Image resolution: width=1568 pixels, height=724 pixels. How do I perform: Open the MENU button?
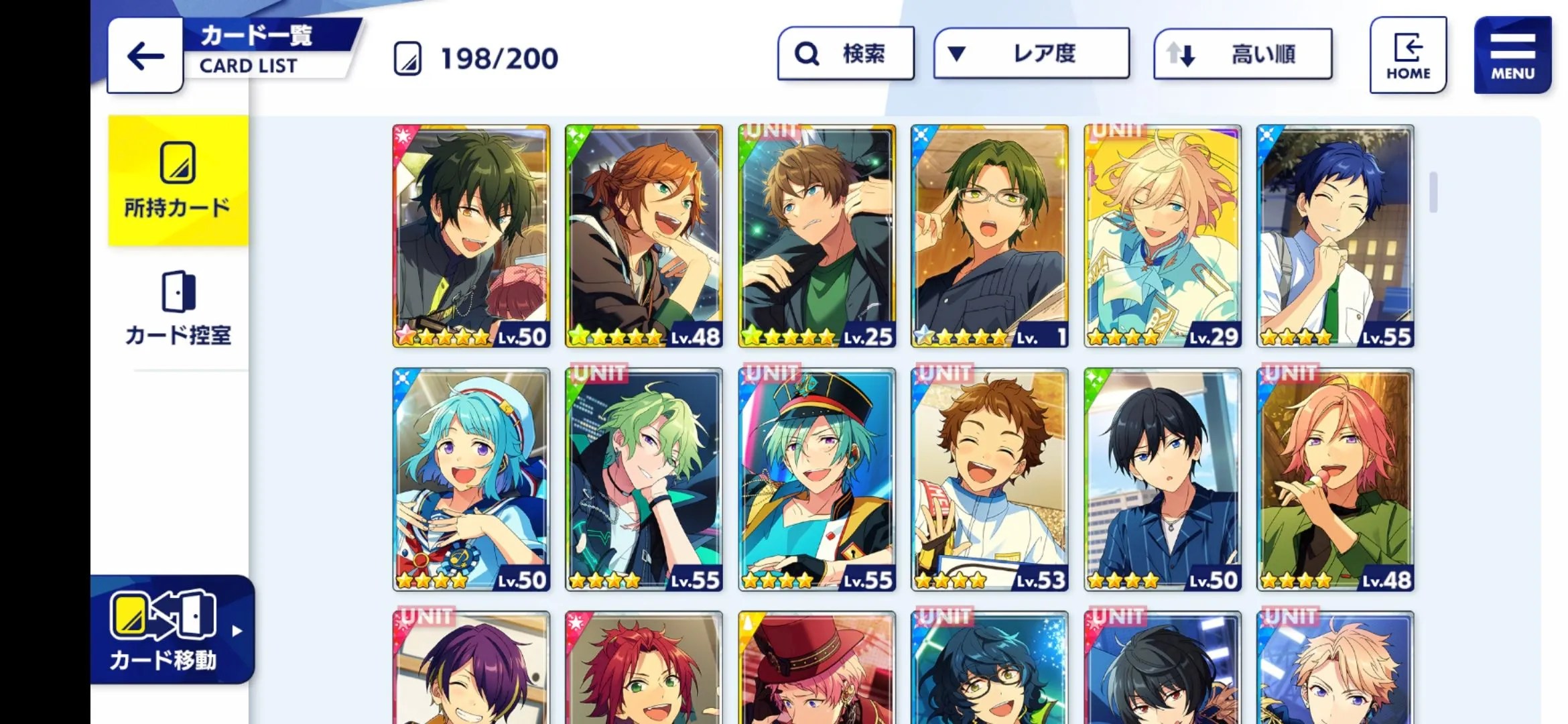click(1512, 56)
